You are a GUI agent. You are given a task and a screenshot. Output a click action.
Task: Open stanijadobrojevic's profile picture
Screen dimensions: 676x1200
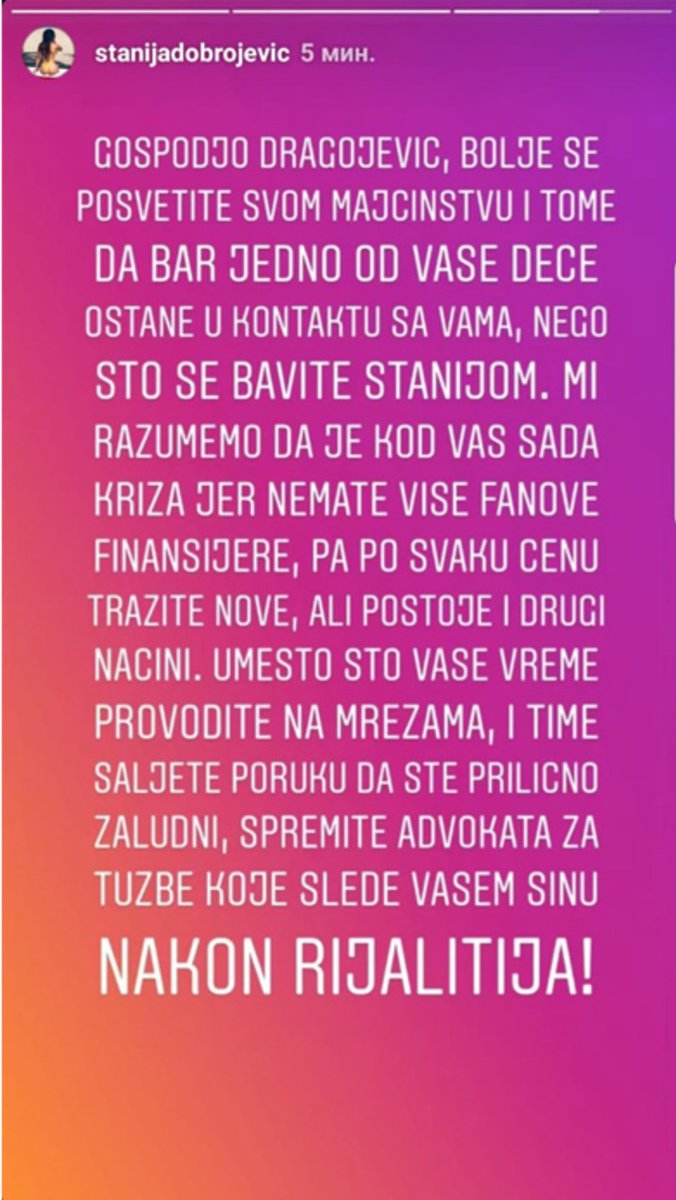pos(49,53)
